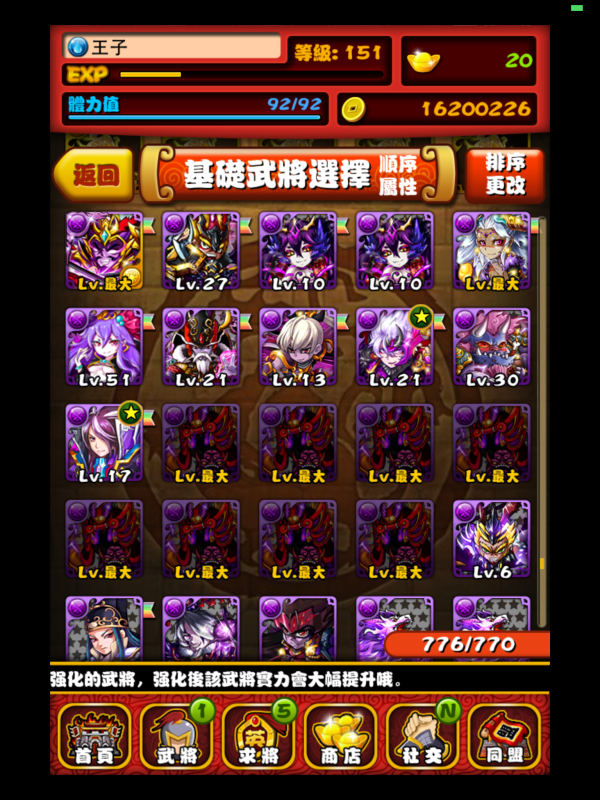Select the Lv.30 general card

tap(491, 346)
